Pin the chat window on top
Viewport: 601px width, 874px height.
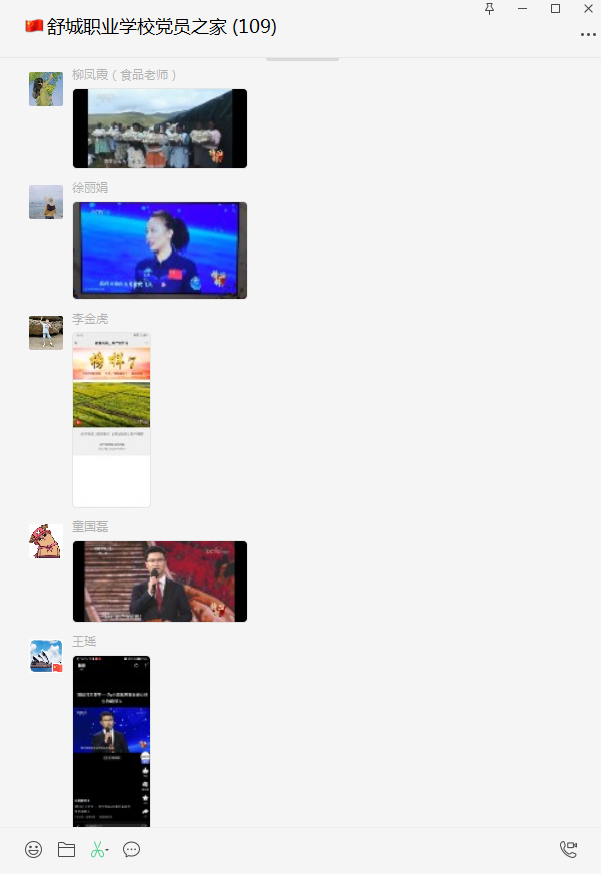tap(489, 8)
